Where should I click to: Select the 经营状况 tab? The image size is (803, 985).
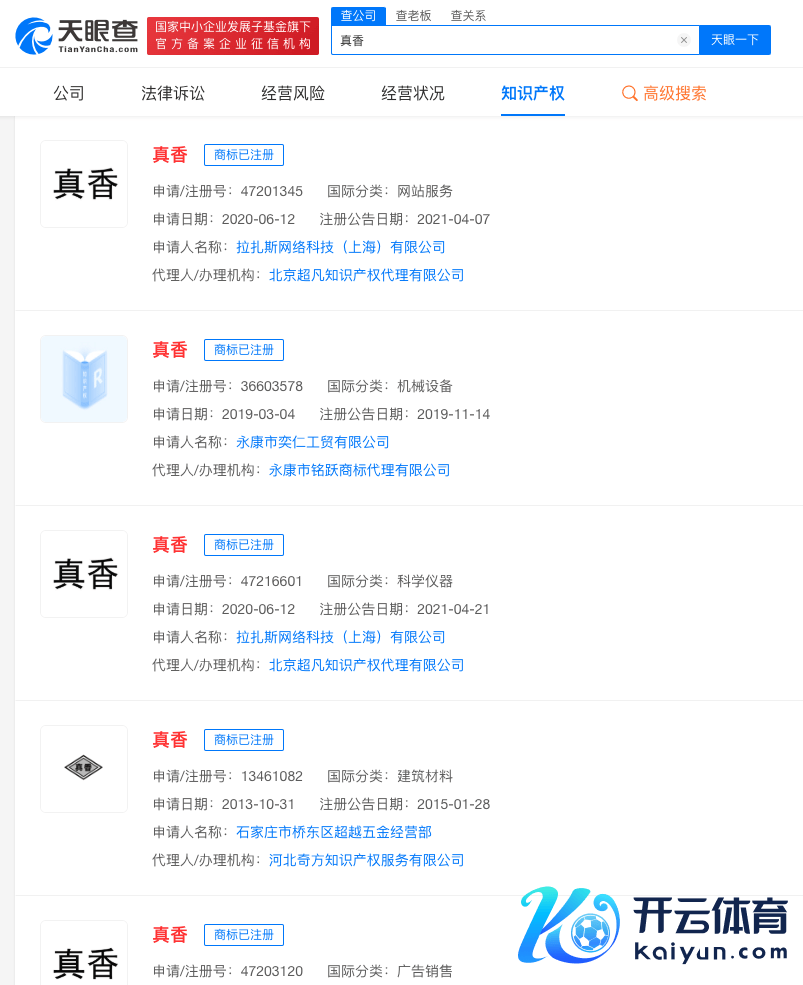coord(413,93)
